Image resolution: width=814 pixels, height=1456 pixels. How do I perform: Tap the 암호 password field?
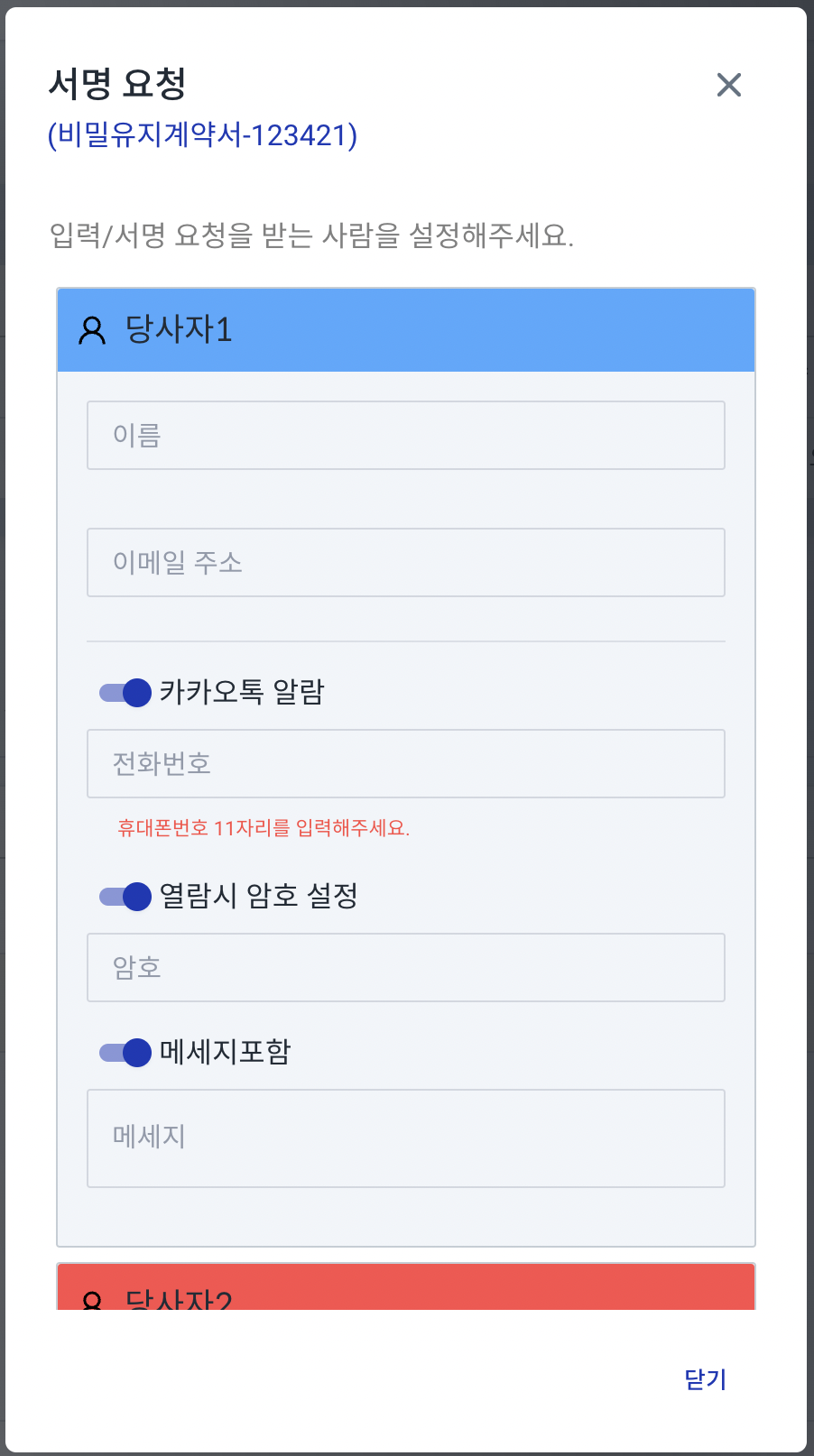406,968
